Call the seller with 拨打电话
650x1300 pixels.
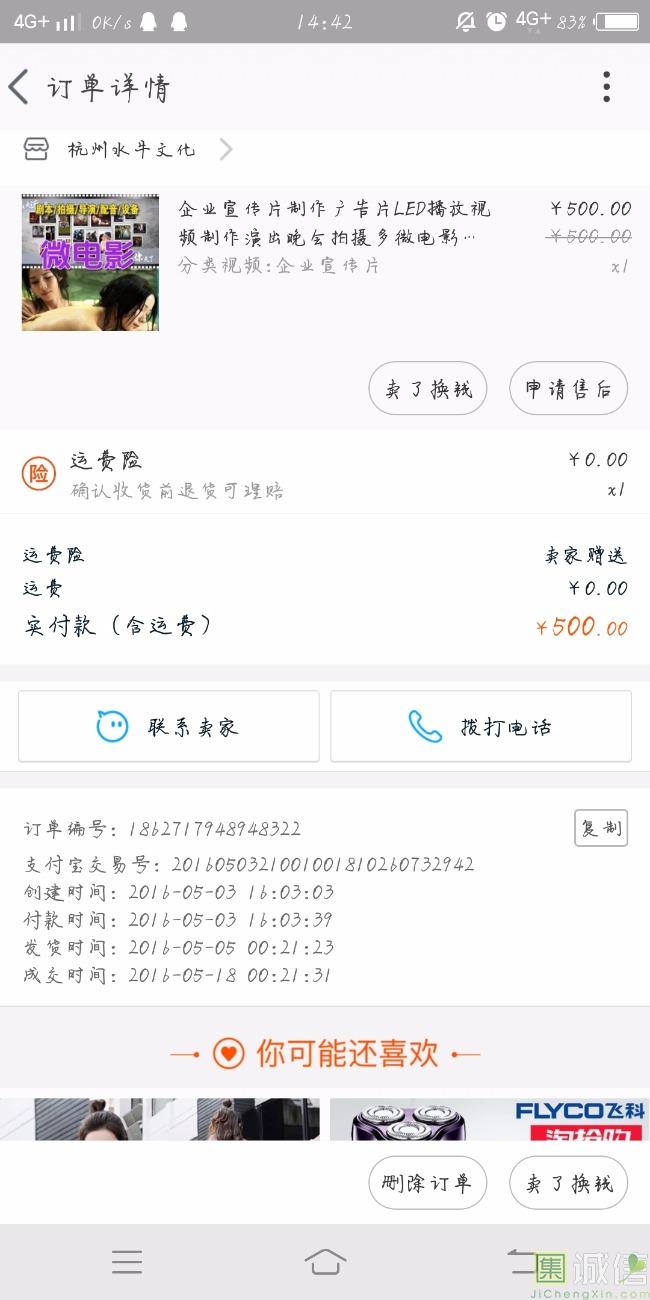[x=481, y=727]
